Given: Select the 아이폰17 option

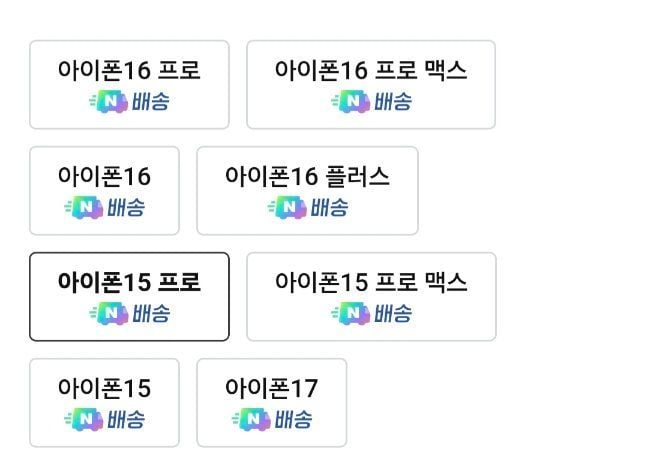Looking at the screenshot, I should 272,403.
